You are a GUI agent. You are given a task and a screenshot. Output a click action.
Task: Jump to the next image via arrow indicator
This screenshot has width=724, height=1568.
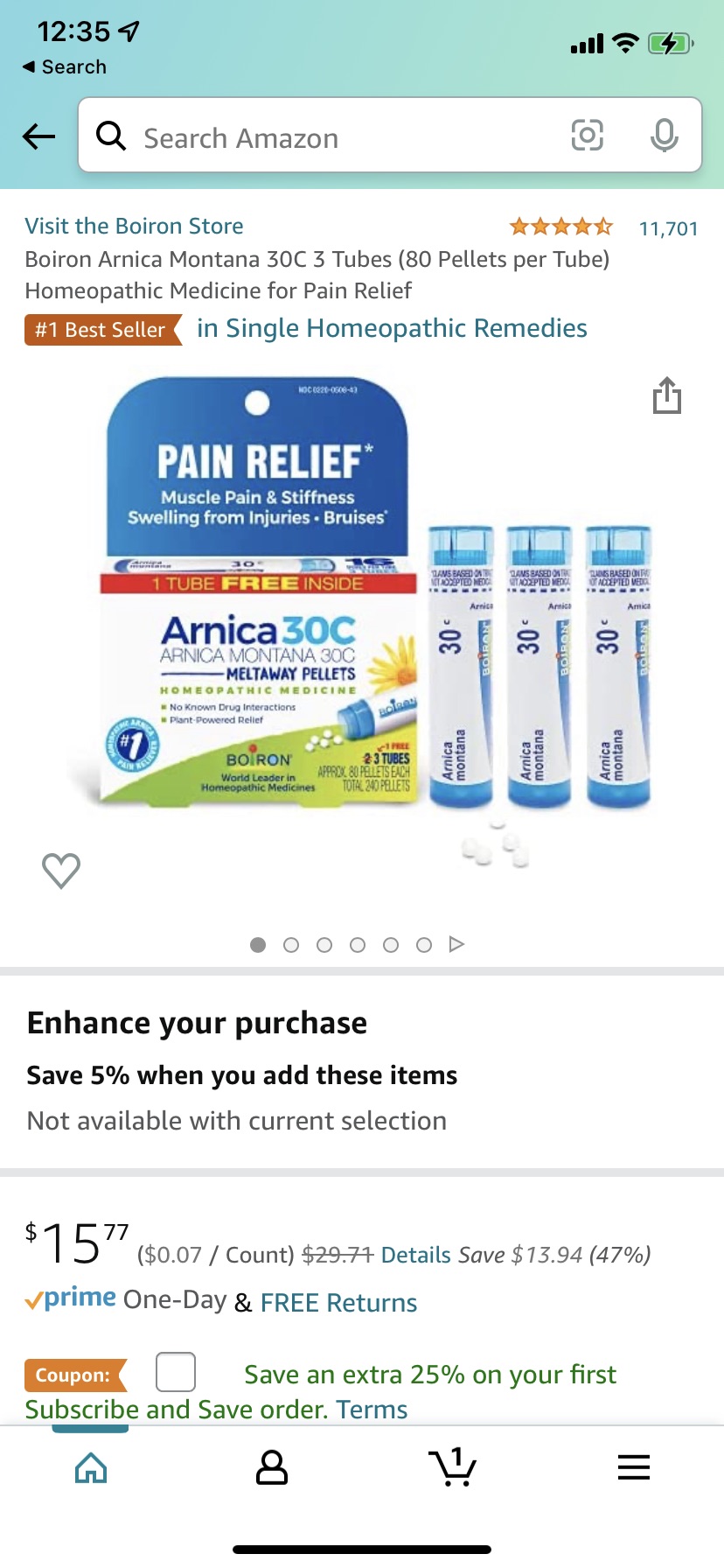pos(456,944)
